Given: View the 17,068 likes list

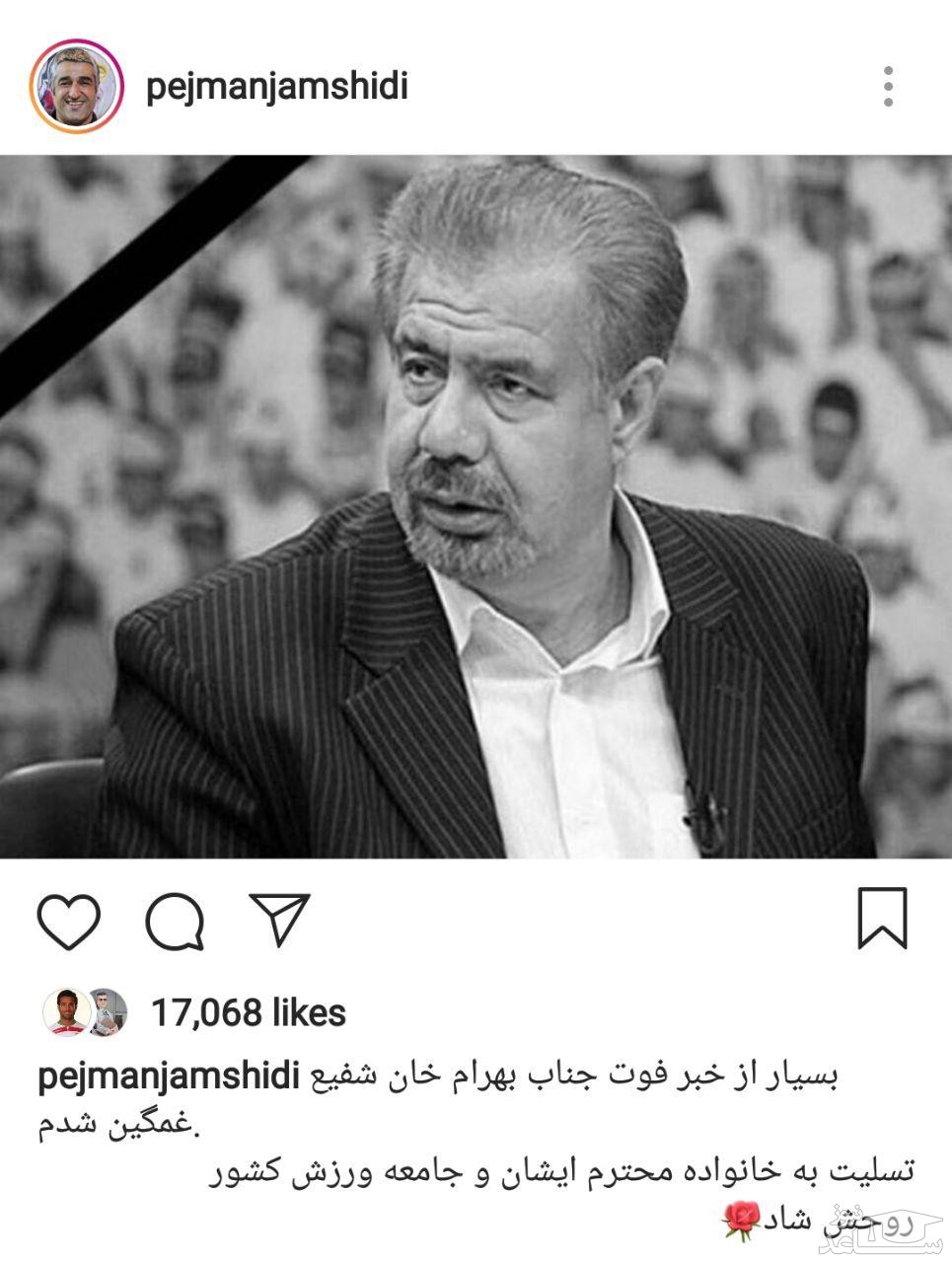Looking at the screenshot, I should [248, 1012].
